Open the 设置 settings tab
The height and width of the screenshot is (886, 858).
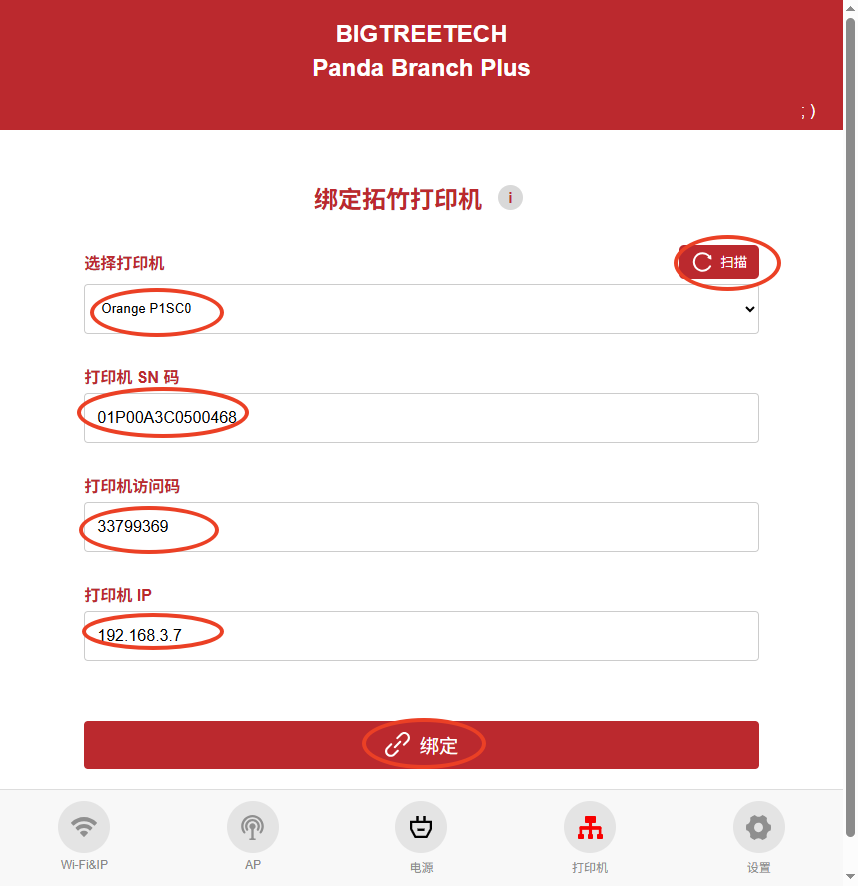pos(758,837)
